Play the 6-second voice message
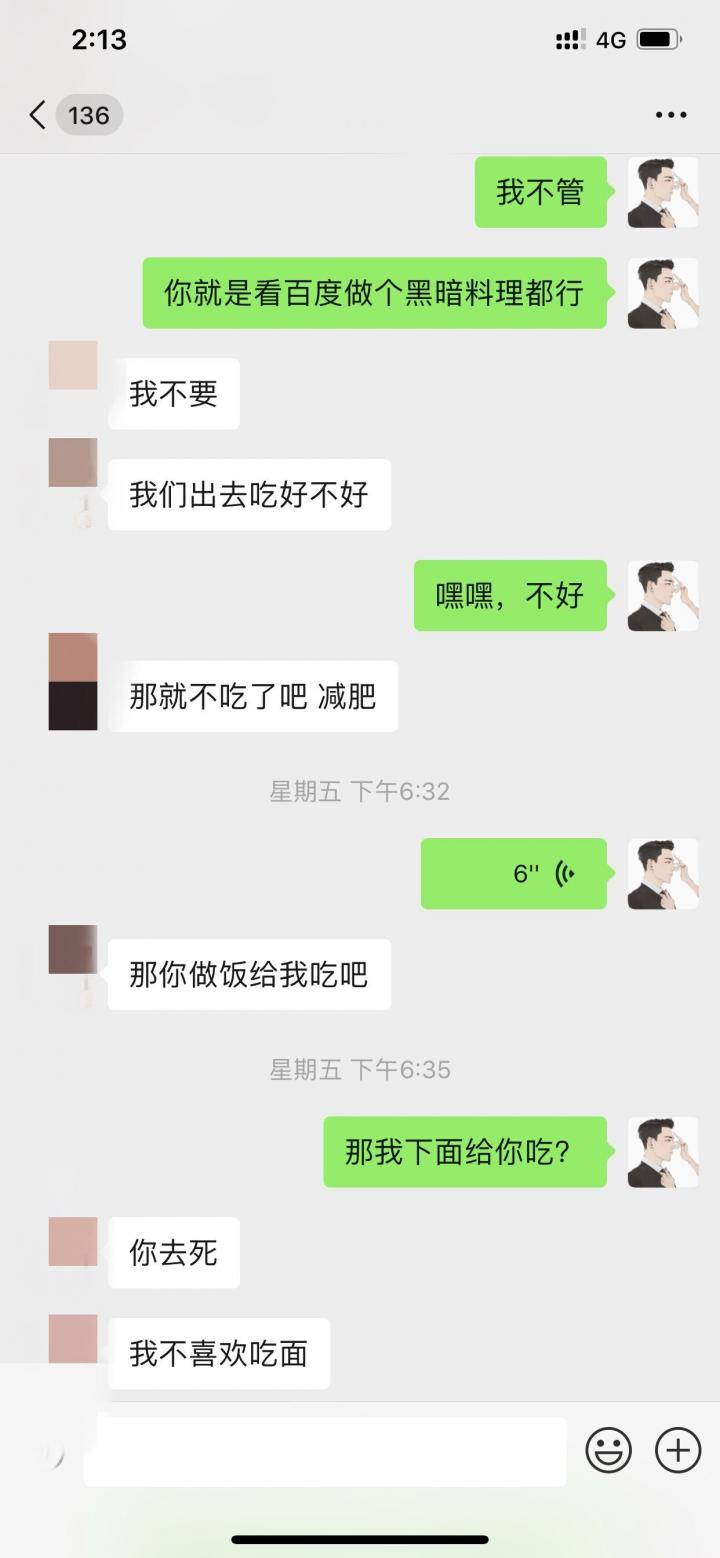The image size is (720, 1558). coord(514,873)
